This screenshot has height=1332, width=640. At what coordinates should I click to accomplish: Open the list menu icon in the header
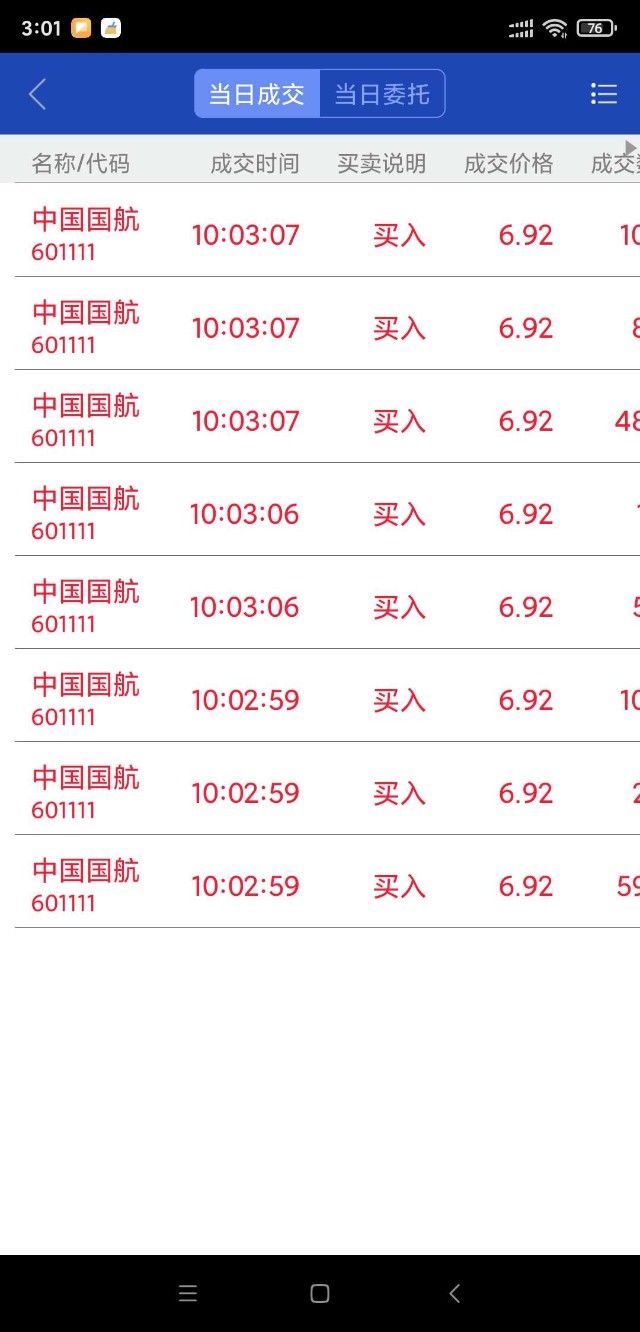[x=603, y=94]
